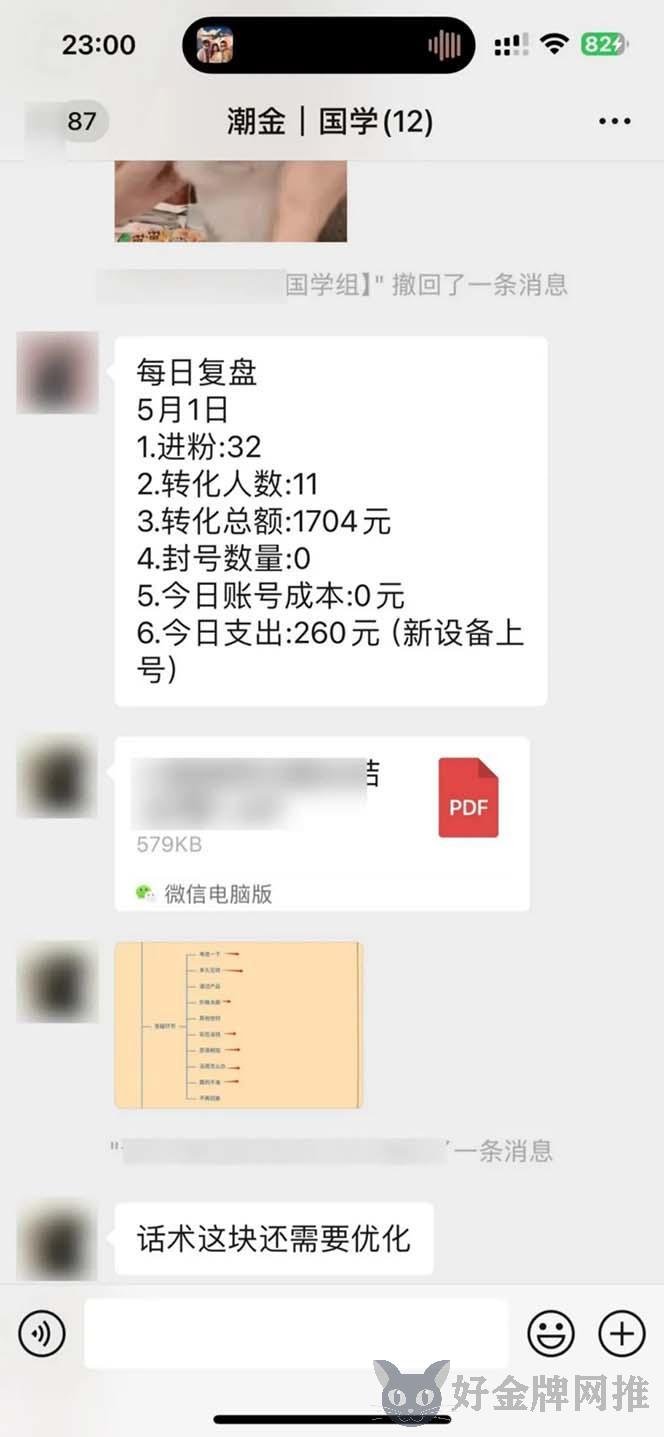Open the partial photo at top

coord(231,201)
